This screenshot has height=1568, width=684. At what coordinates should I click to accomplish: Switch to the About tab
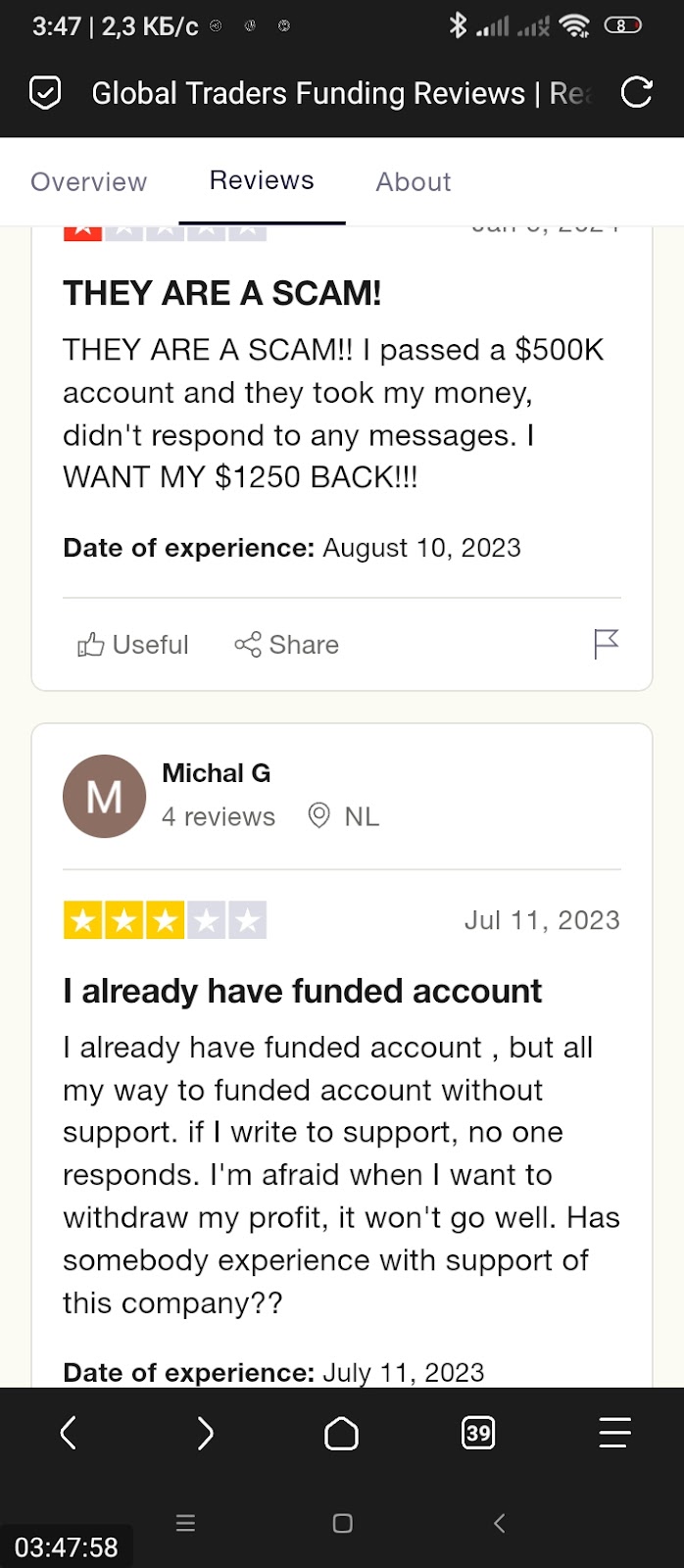pos(413,182)
